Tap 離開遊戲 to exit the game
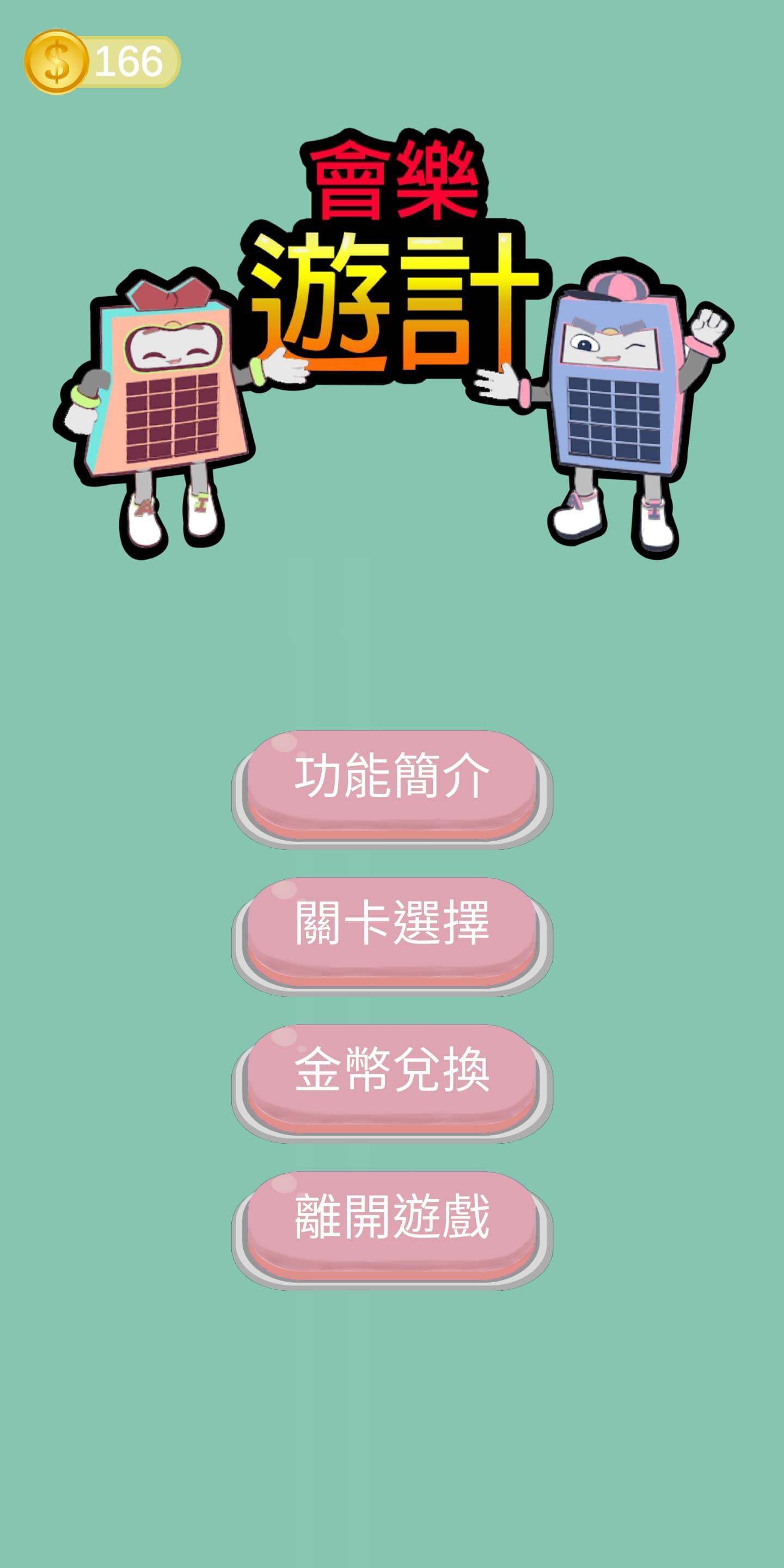This screenshot has height=1568, width=784. tap(392, 1221)
